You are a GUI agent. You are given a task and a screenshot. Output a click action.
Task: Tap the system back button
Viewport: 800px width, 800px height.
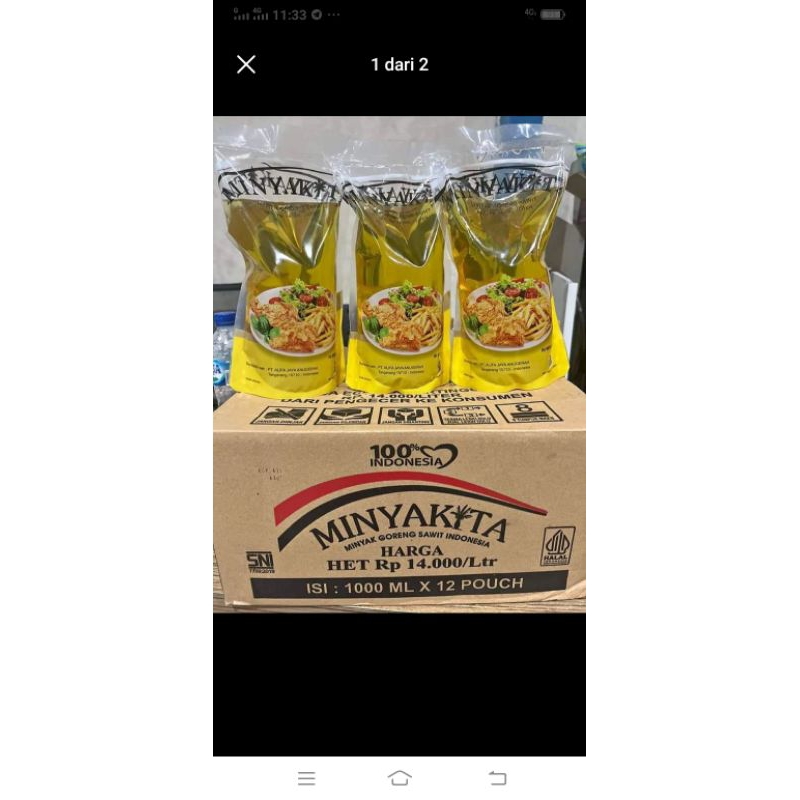pos(497,778)
